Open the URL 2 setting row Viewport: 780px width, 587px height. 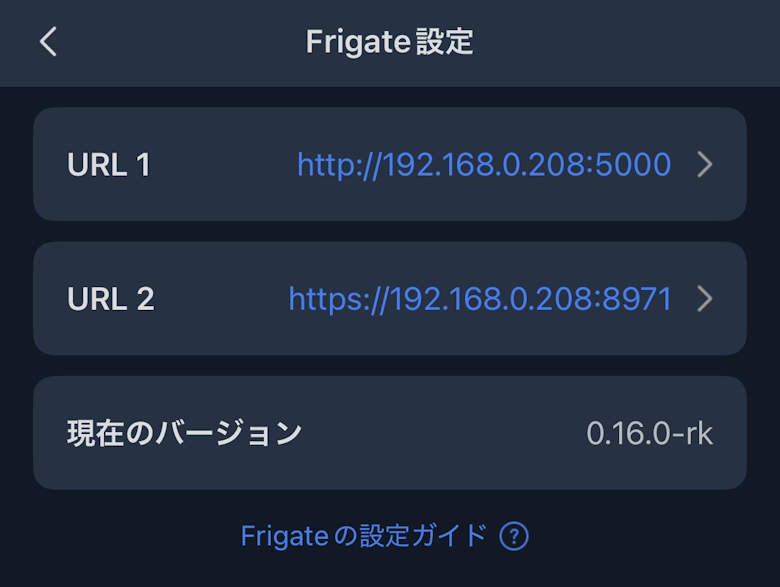point(390,299)
